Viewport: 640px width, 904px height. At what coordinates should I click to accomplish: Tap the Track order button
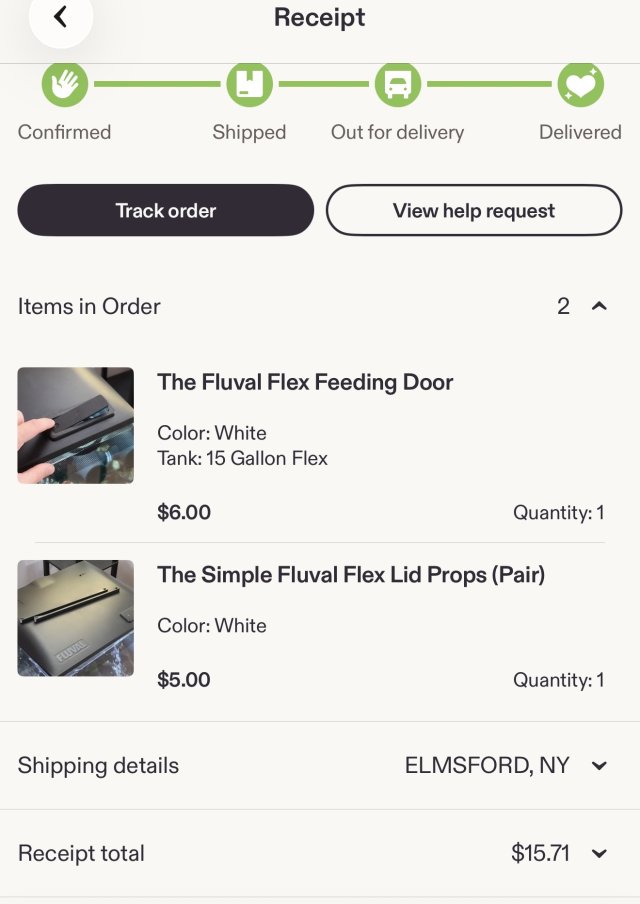[x=166, y=210]
